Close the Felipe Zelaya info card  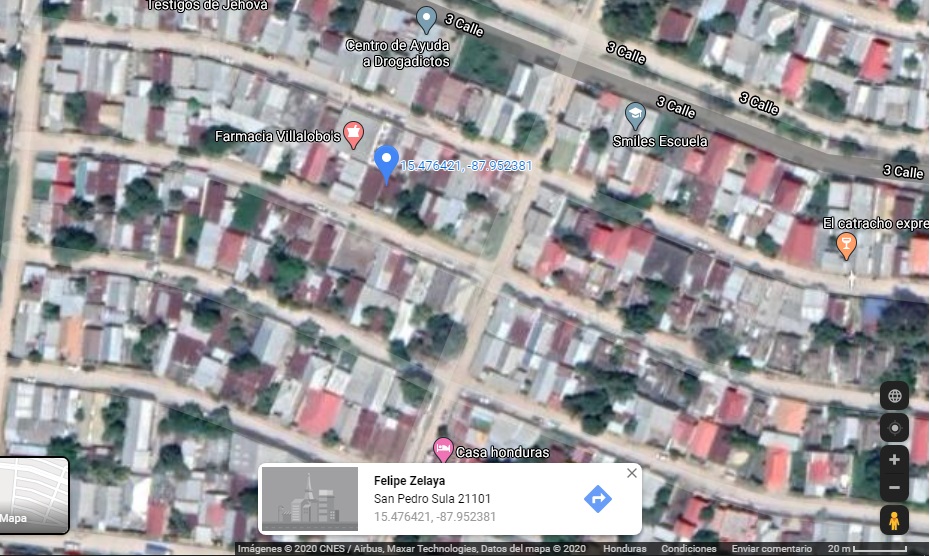pos(631,473)
